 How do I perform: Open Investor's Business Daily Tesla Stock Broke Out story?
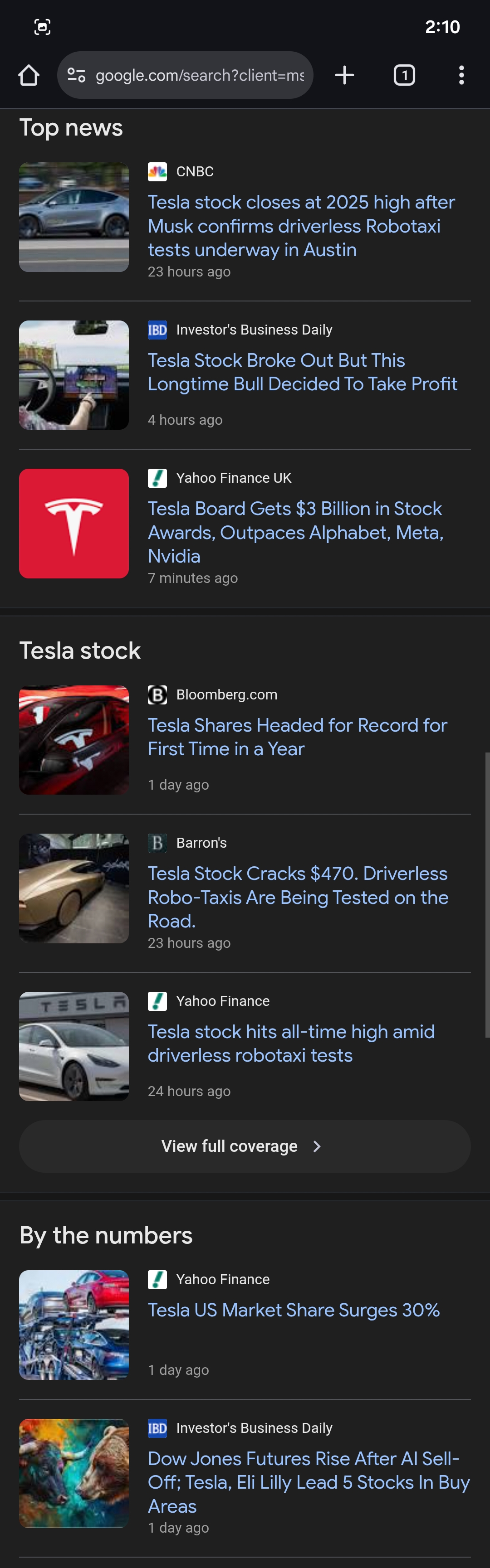302,372
